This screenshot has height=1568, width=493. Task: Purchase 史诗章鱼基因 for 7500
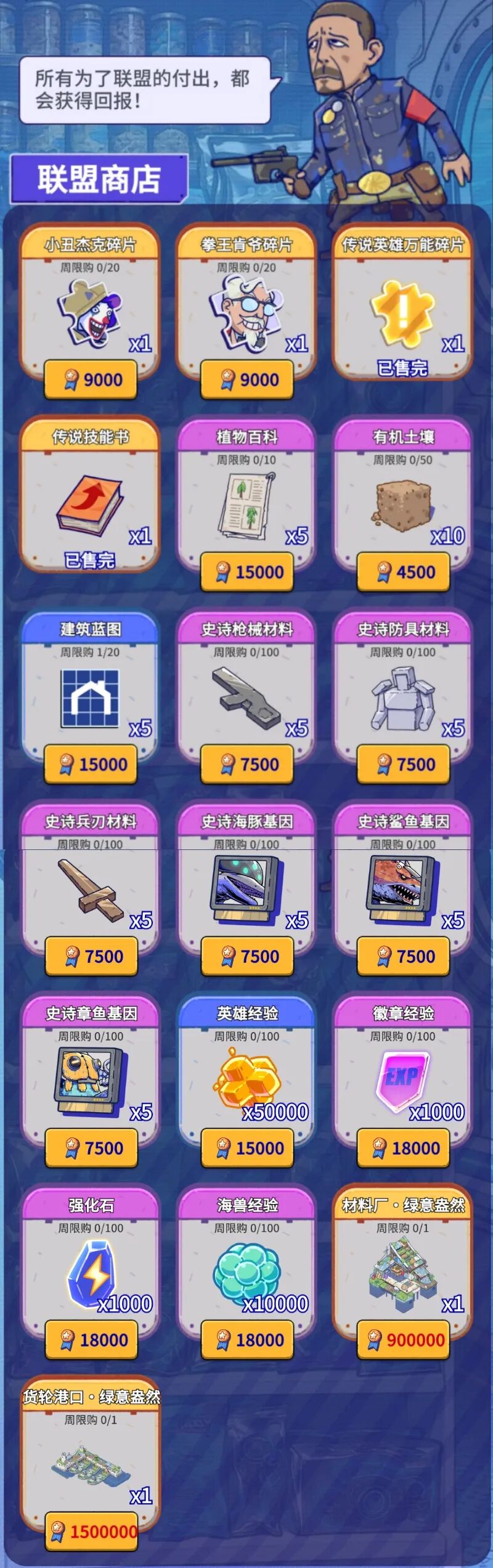click(91, 1148)
